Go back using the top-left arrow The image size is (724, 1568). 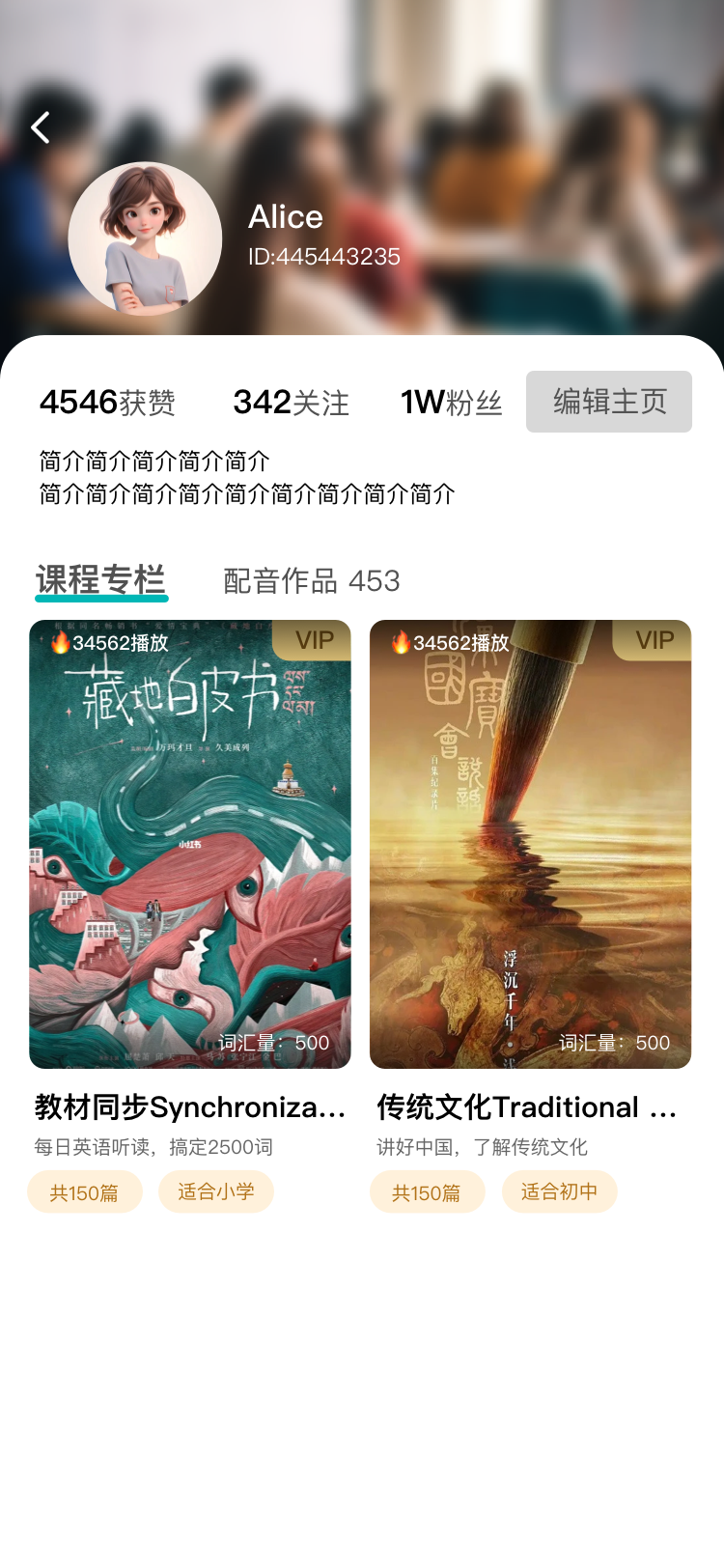(41, 127)
